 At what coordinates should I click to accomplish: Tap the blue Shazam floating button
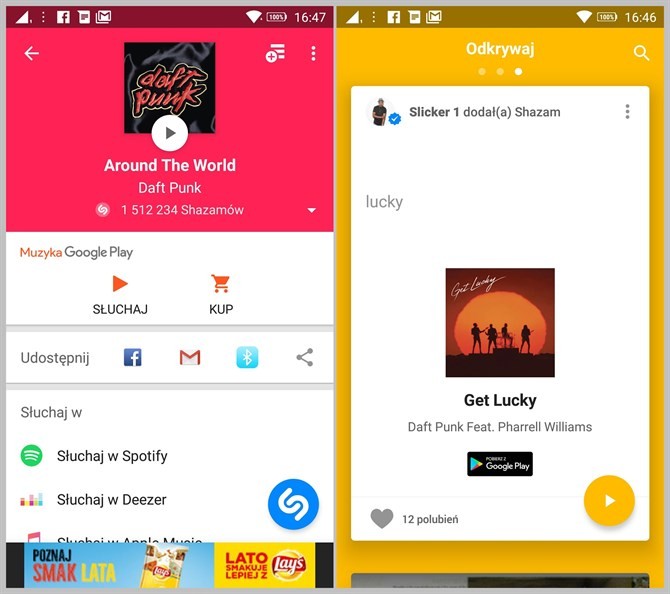293,505
